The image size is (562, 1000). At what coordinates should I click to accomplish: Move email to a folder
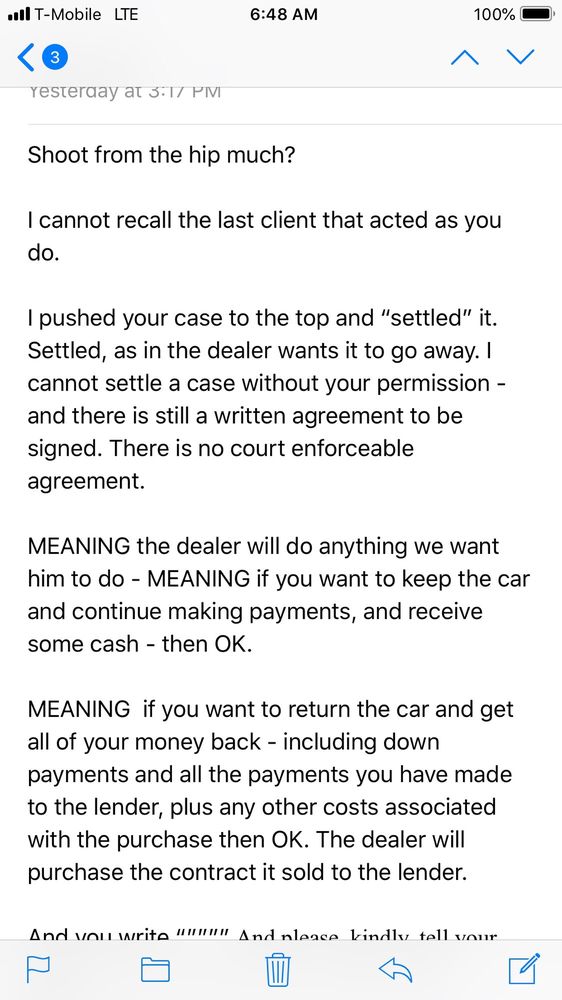155,969
